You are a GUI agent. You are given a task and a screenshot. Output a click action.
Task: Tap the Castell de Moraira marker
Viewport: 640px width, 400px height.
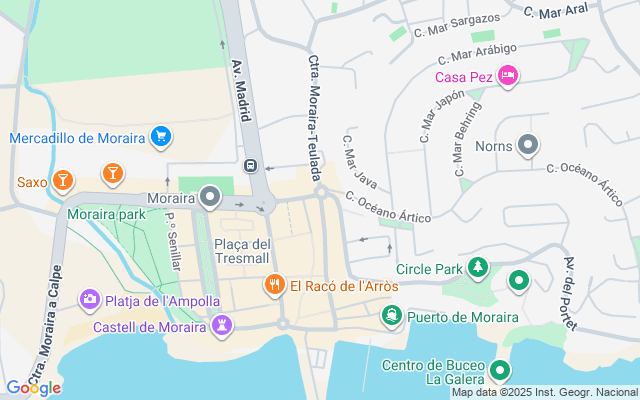click(222, 325)
